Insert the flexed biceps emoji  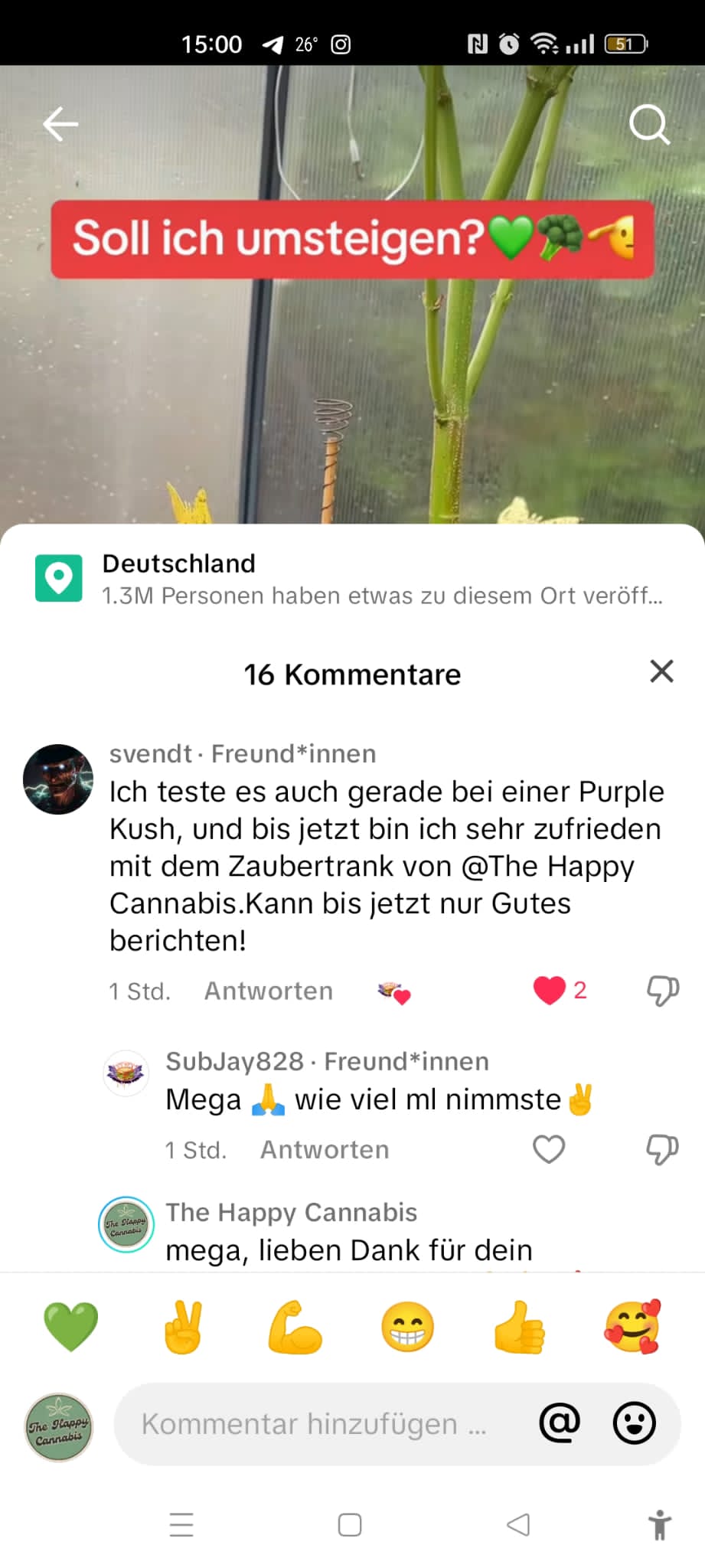(x=295, y=1327)
